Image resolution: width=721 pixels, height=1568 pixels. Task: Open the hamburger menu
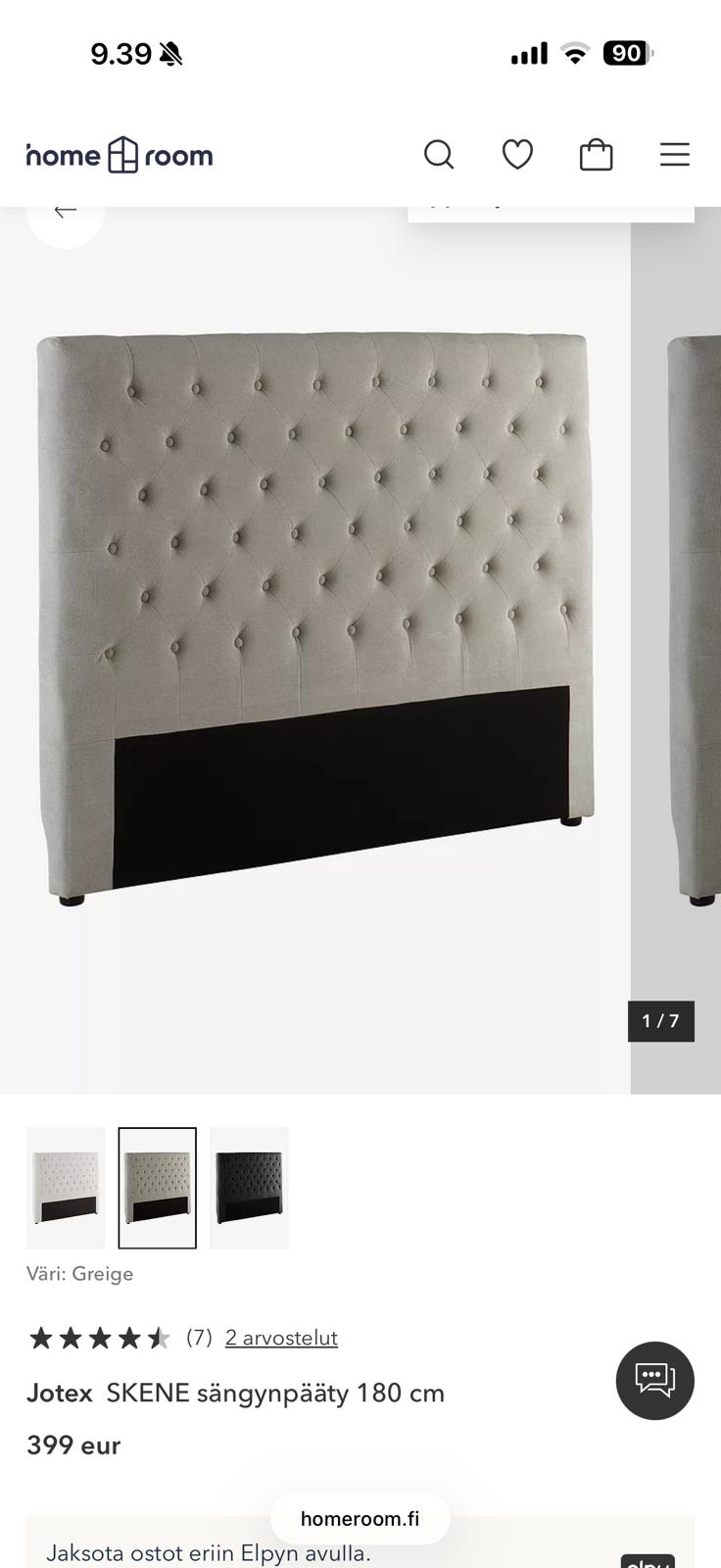[x=674, y=155]
